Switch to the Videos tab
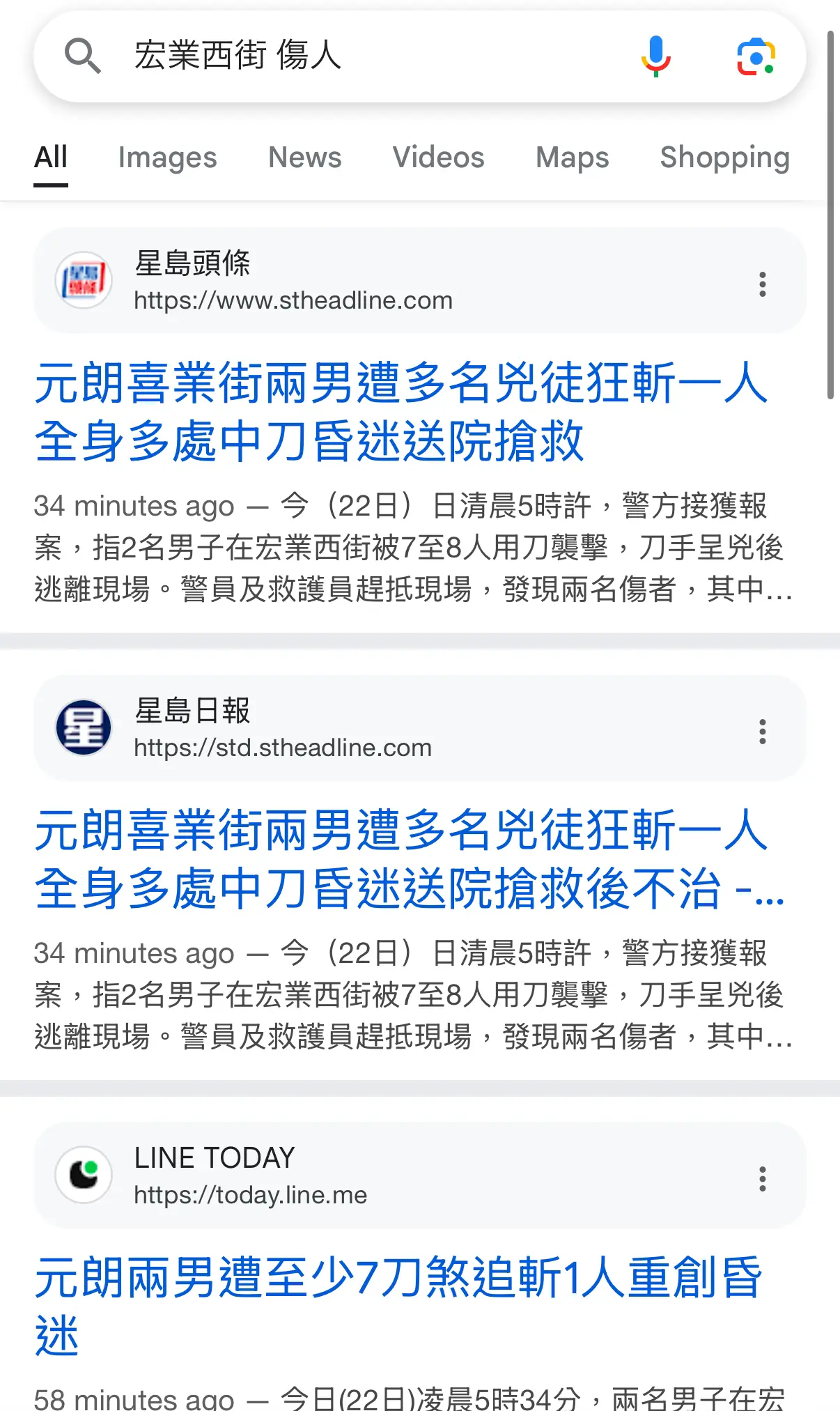The image size is (840, 1411). click(x=439, y=157)
